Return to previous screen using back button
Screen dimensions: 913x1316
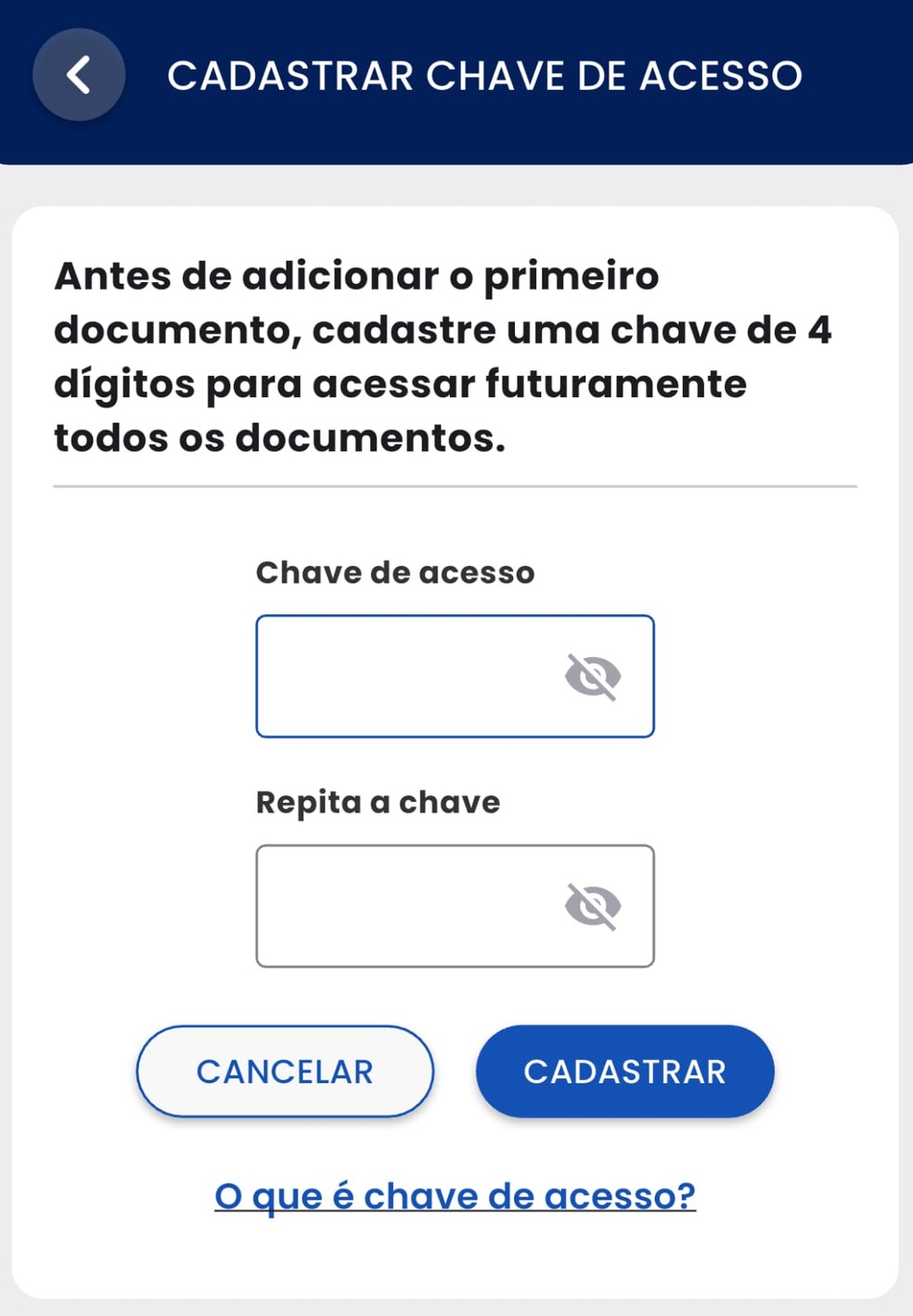pos(79,75)
